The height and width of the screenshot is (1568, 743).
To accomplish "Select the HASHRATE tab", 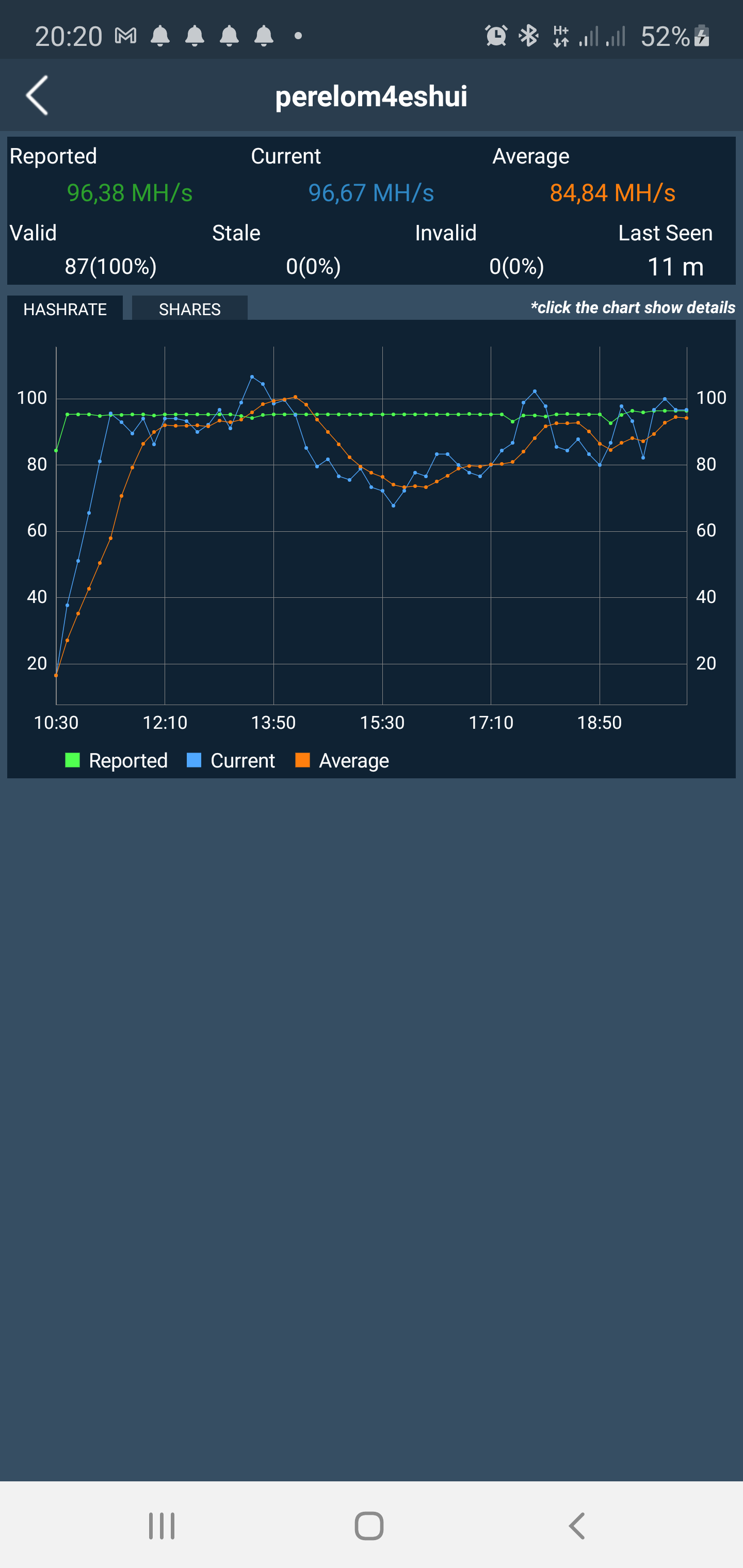I will [65, 308].
